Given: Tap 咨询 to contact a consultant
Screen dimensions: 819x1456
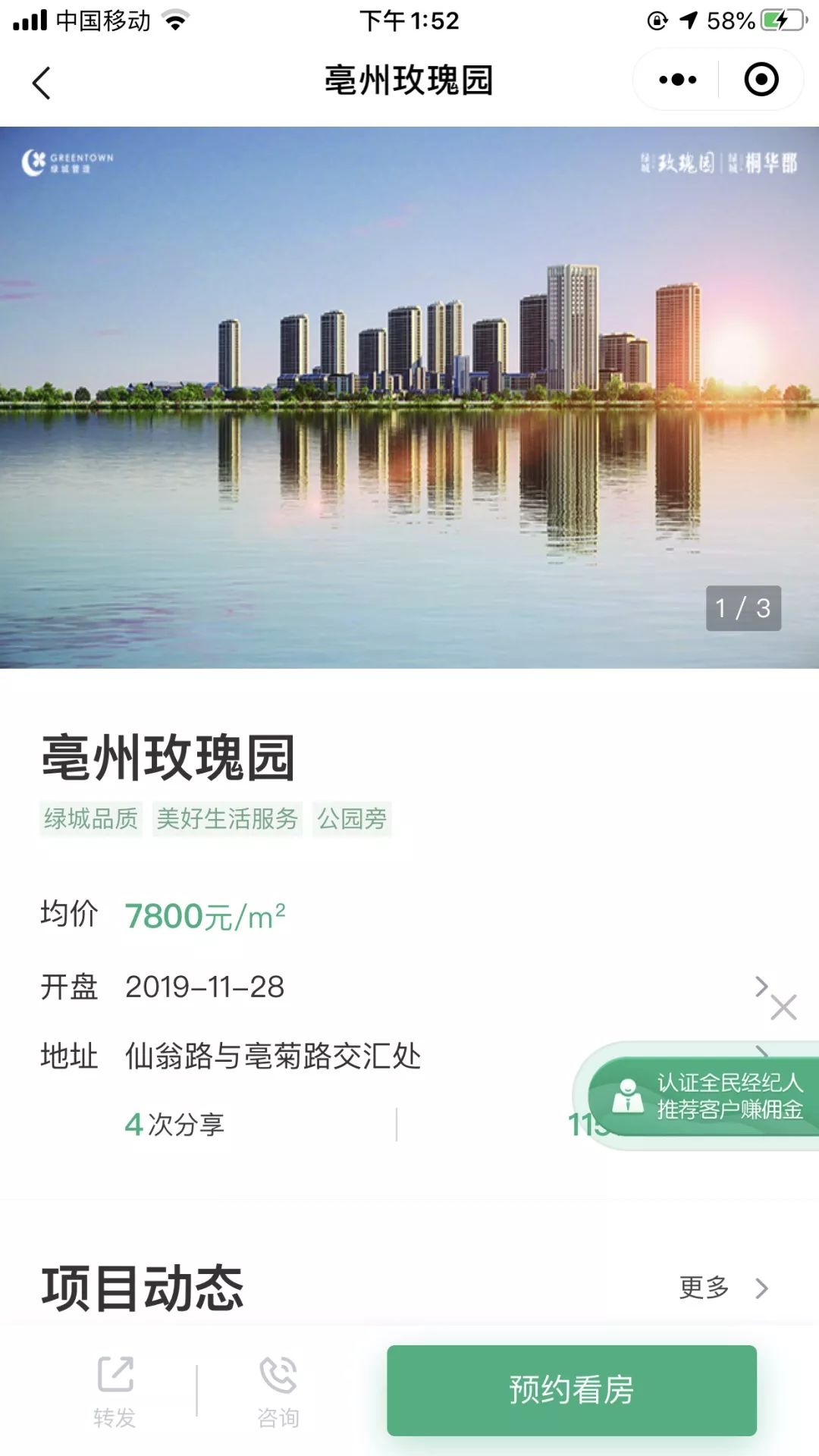Looking at the screenshot, I should pyautogui.click(x=278, y=1392).
